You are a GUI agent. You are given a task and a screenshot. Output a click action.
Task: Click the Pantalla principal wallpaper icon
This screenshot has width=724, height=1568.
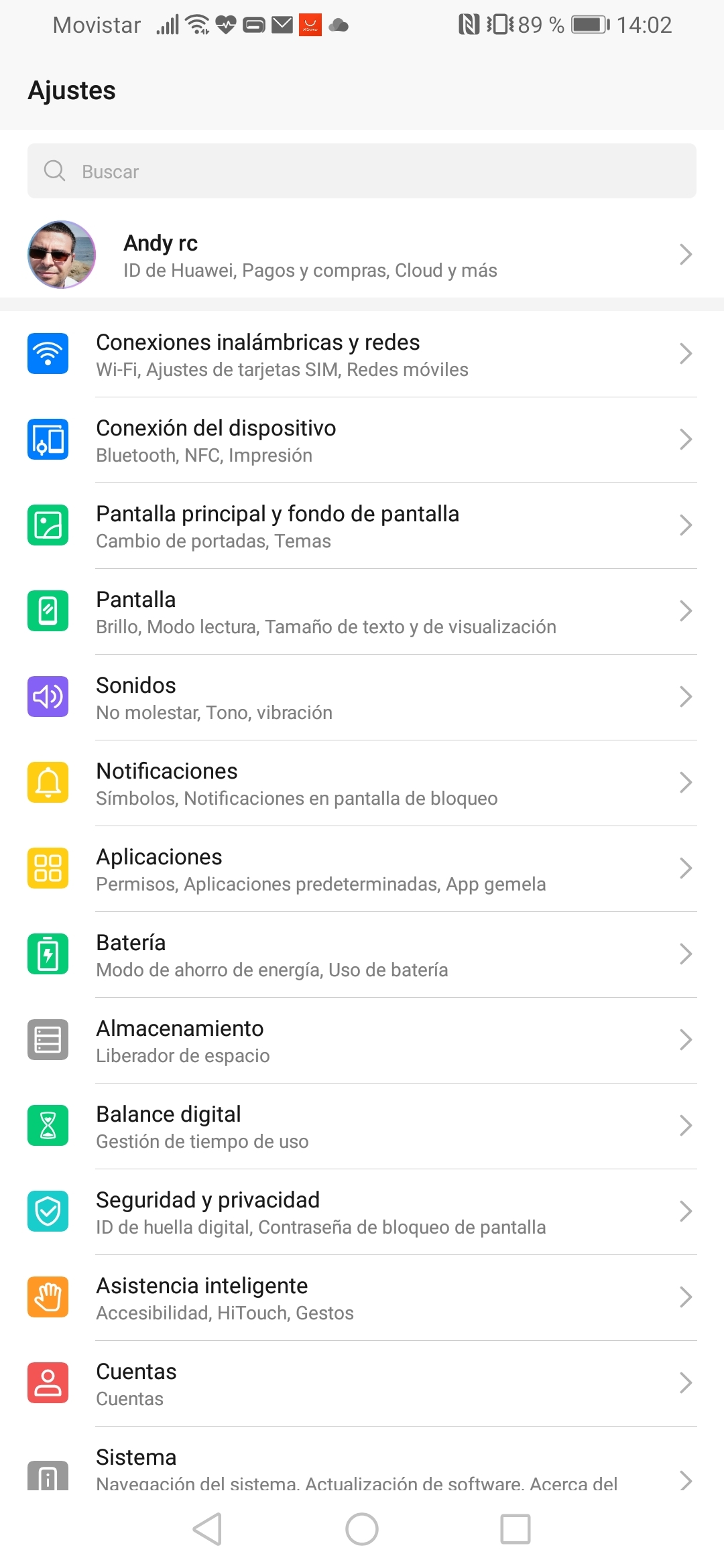pos(47,525)
